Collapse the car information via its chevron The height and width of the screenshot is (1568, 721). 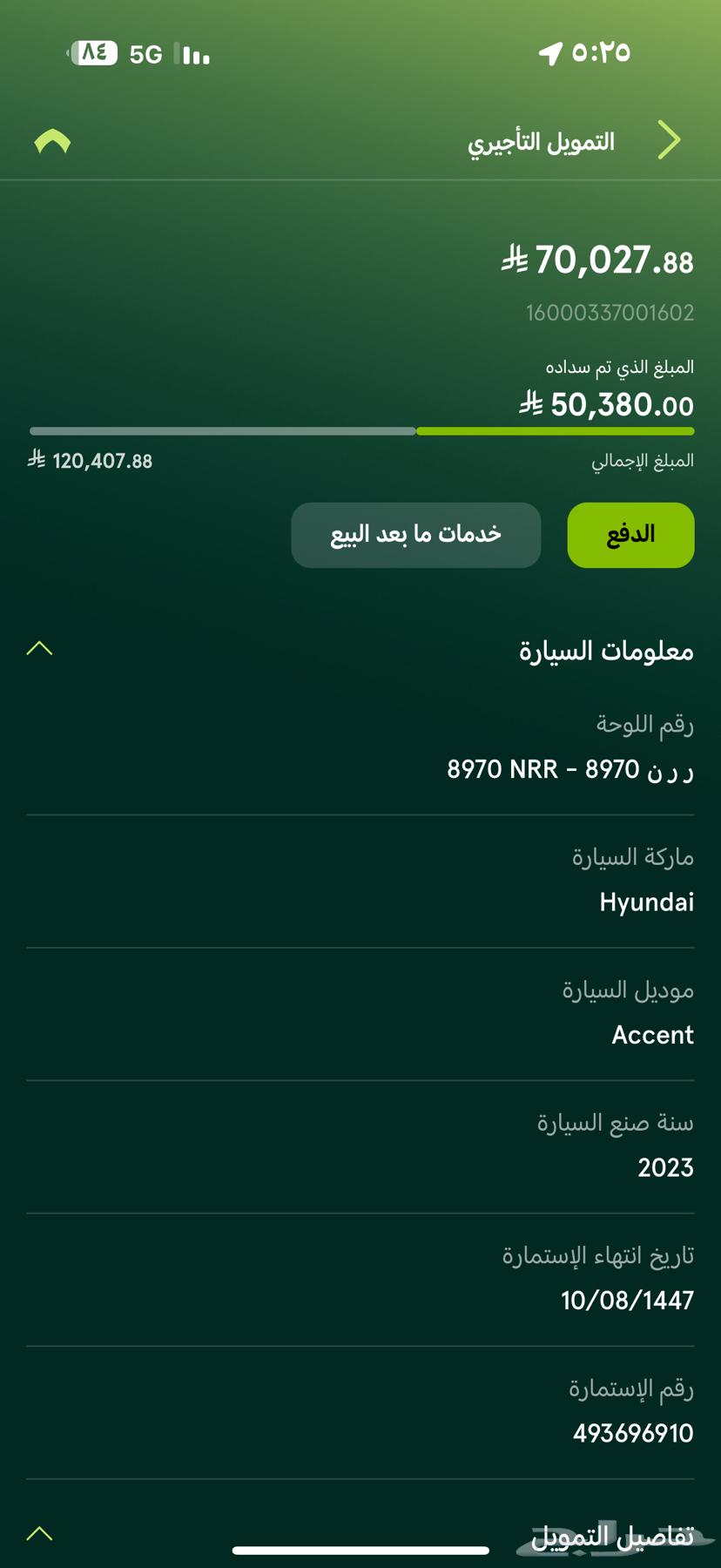click(38, 648)
